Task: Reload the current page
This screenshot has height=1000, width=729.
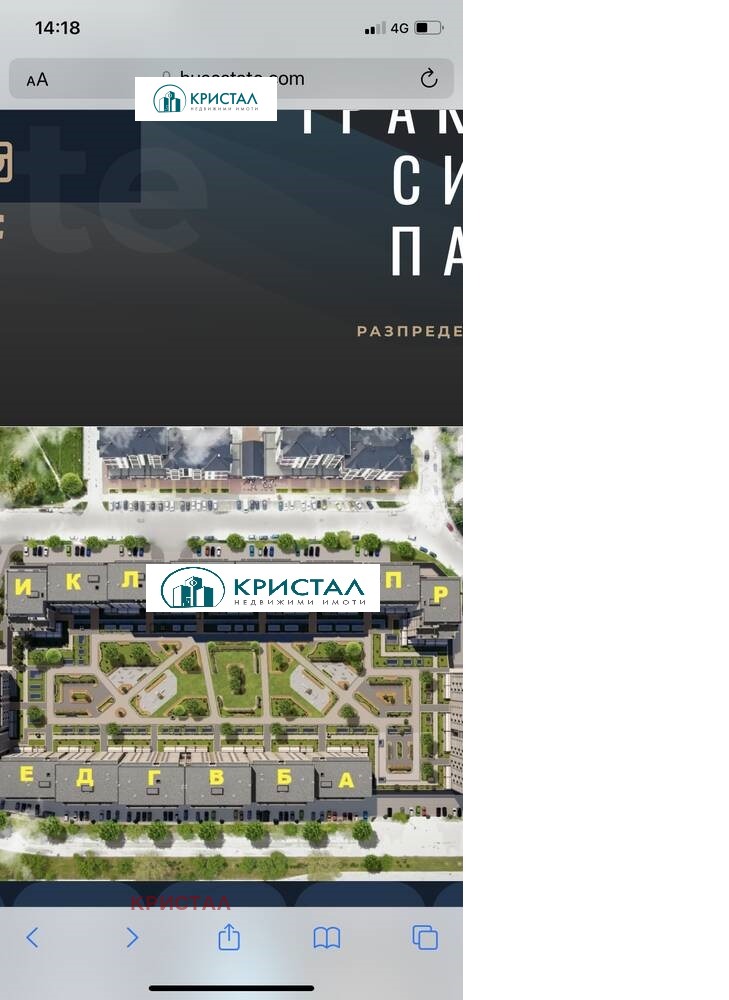Action: pos(429,79)
